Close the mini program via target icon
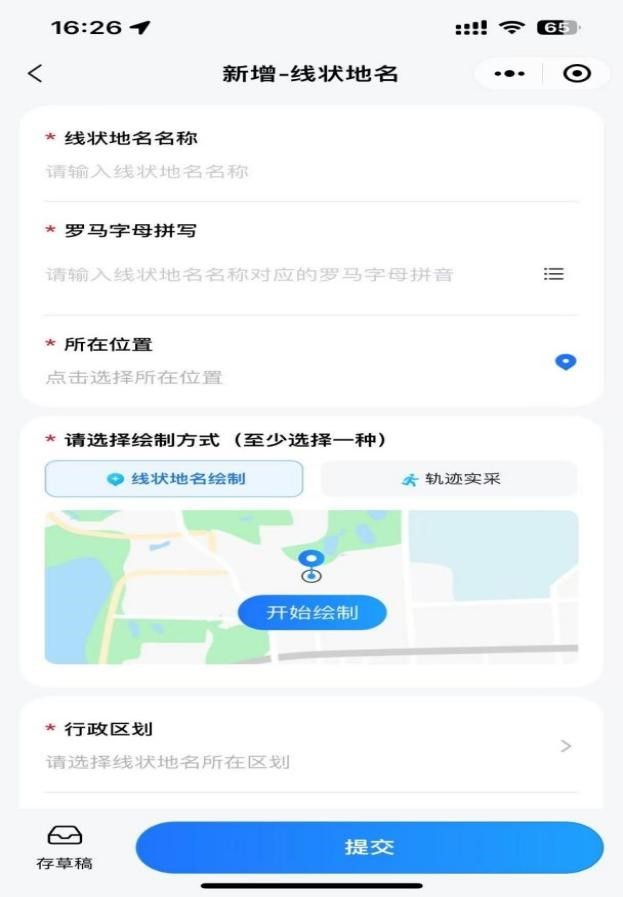The height and width of the screenshot is (897, 623). [577, 74]
